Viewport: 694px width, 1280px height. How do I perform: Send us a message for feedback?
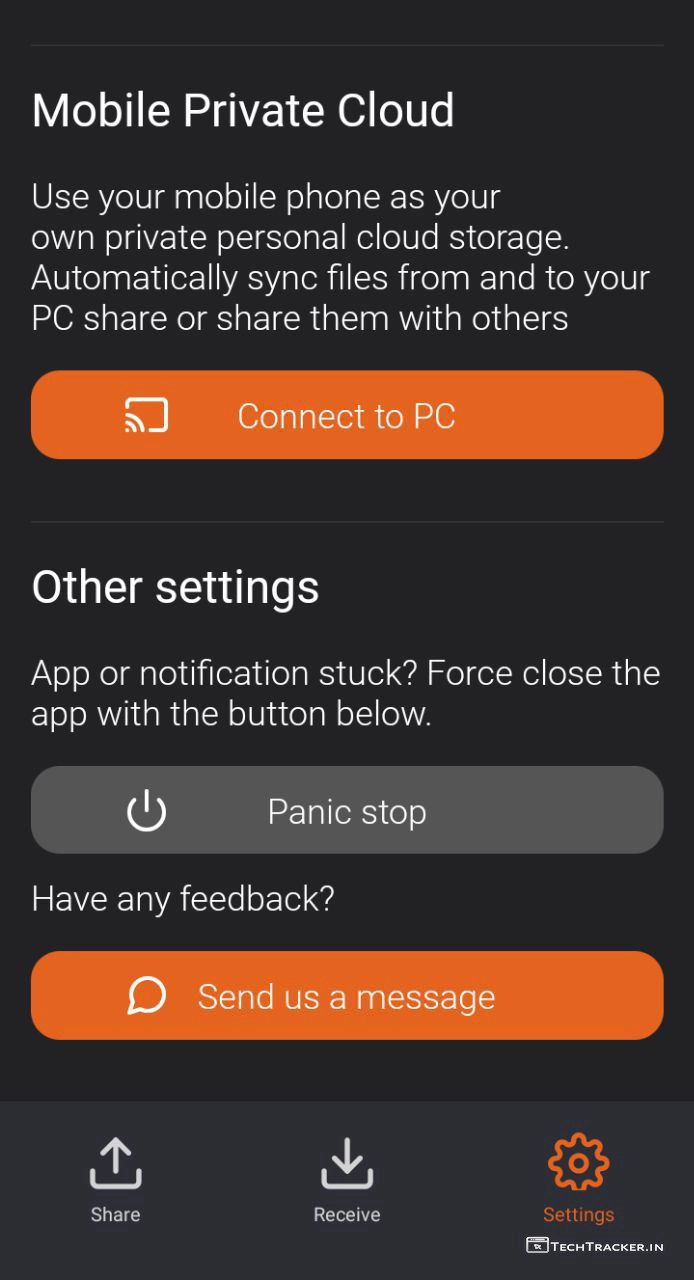(347, 996)
